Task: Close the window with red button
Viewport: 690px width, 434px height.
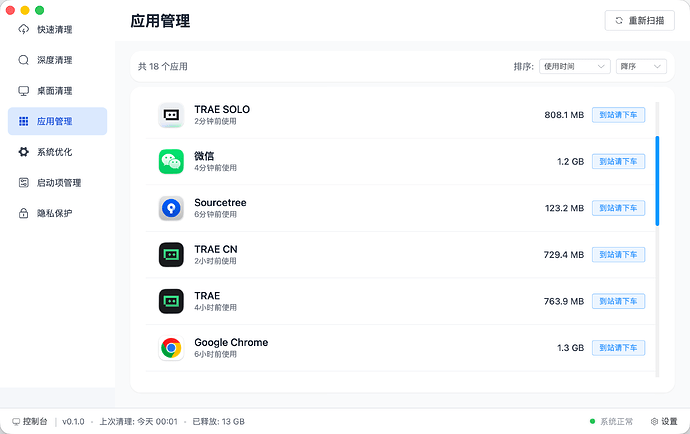Action: point(11,9)
